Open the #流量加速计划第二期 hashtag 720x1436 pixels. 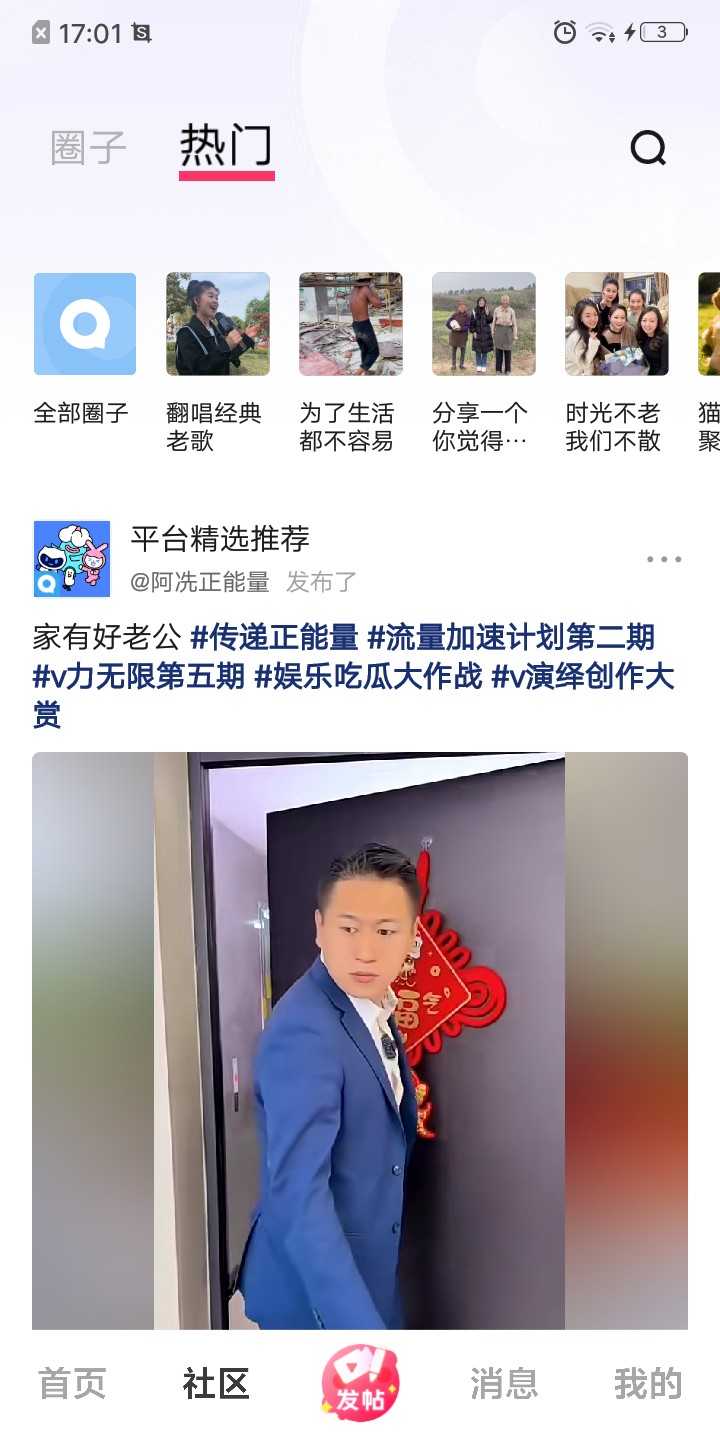pos(511,637)
